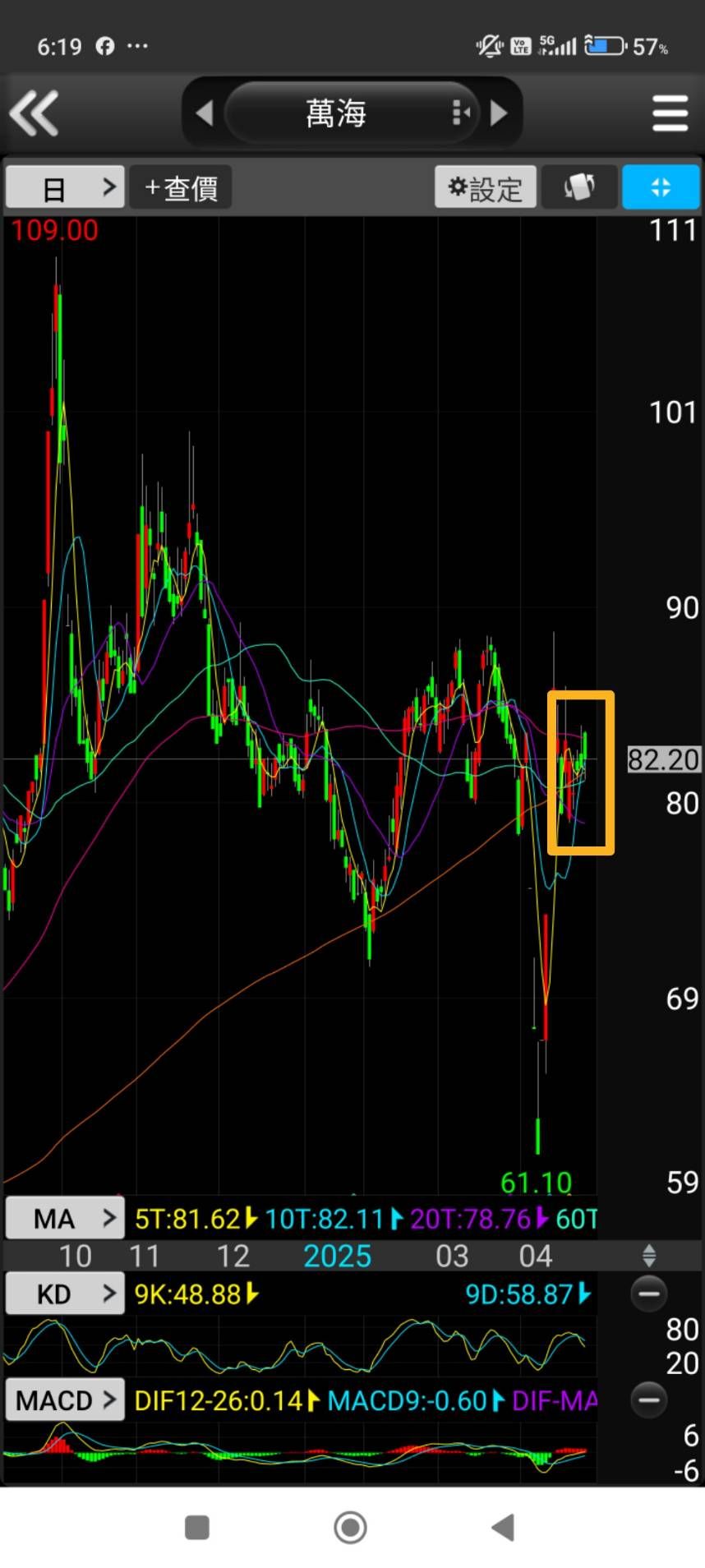705x1568 pixels.
Task: Tap the up-down arrows beside date axis
Action: point(648,1255)
